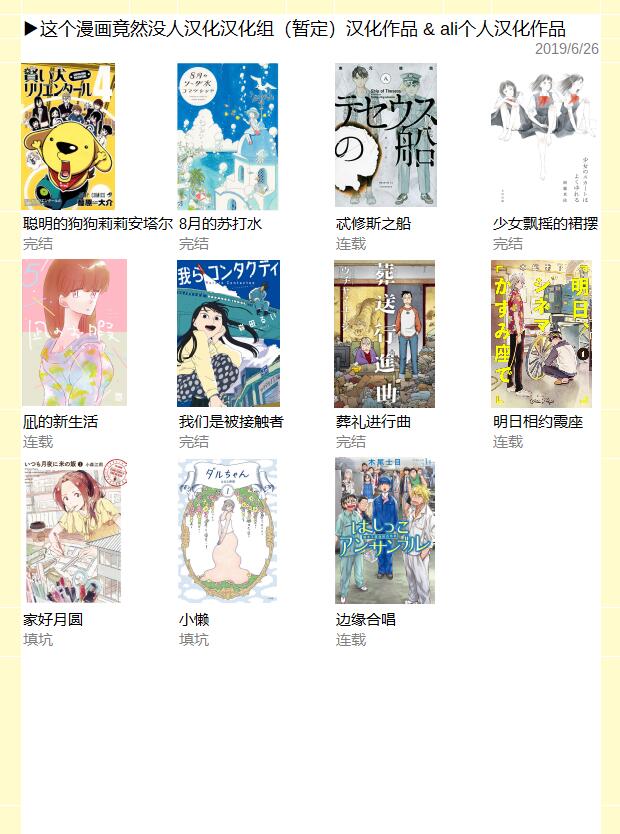Open the manga 明日相约霞座
The height and width of the screenshot is (834, 620).
click(541, 333)
